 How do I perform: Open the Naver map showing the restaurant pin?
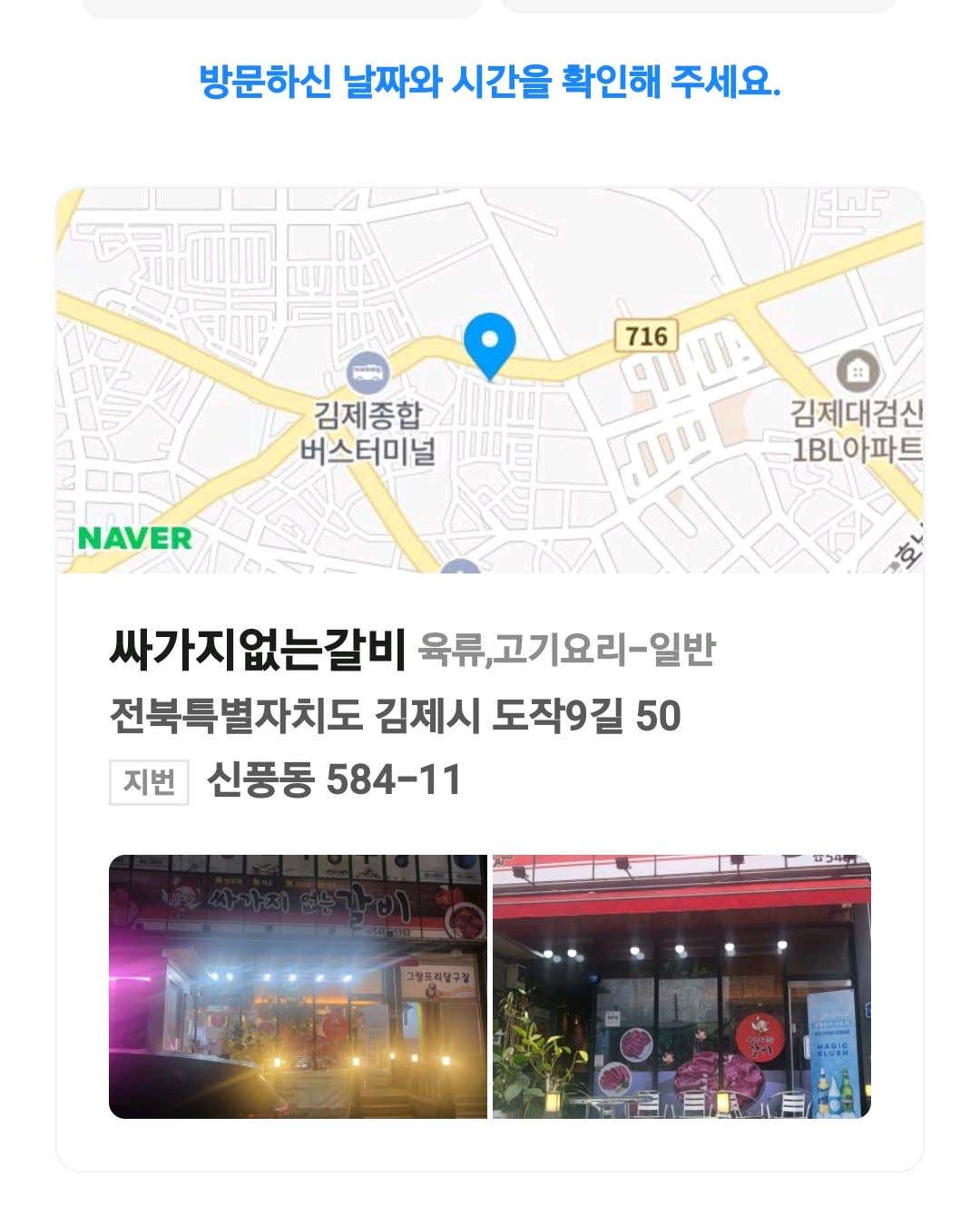[490, 381]
